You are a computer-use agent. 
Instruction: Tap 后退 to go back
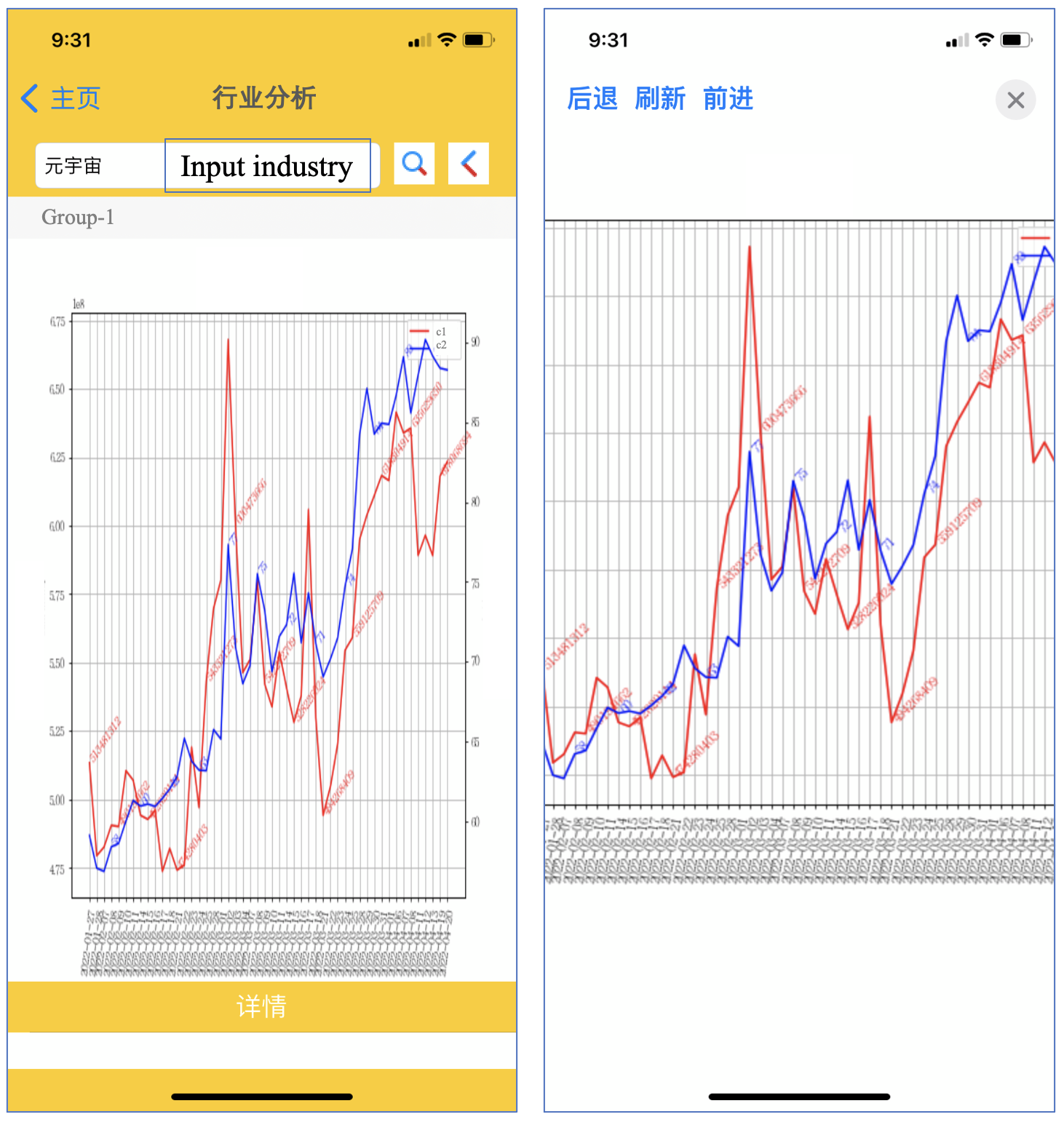pyautogui.click(x=592, y=99)
